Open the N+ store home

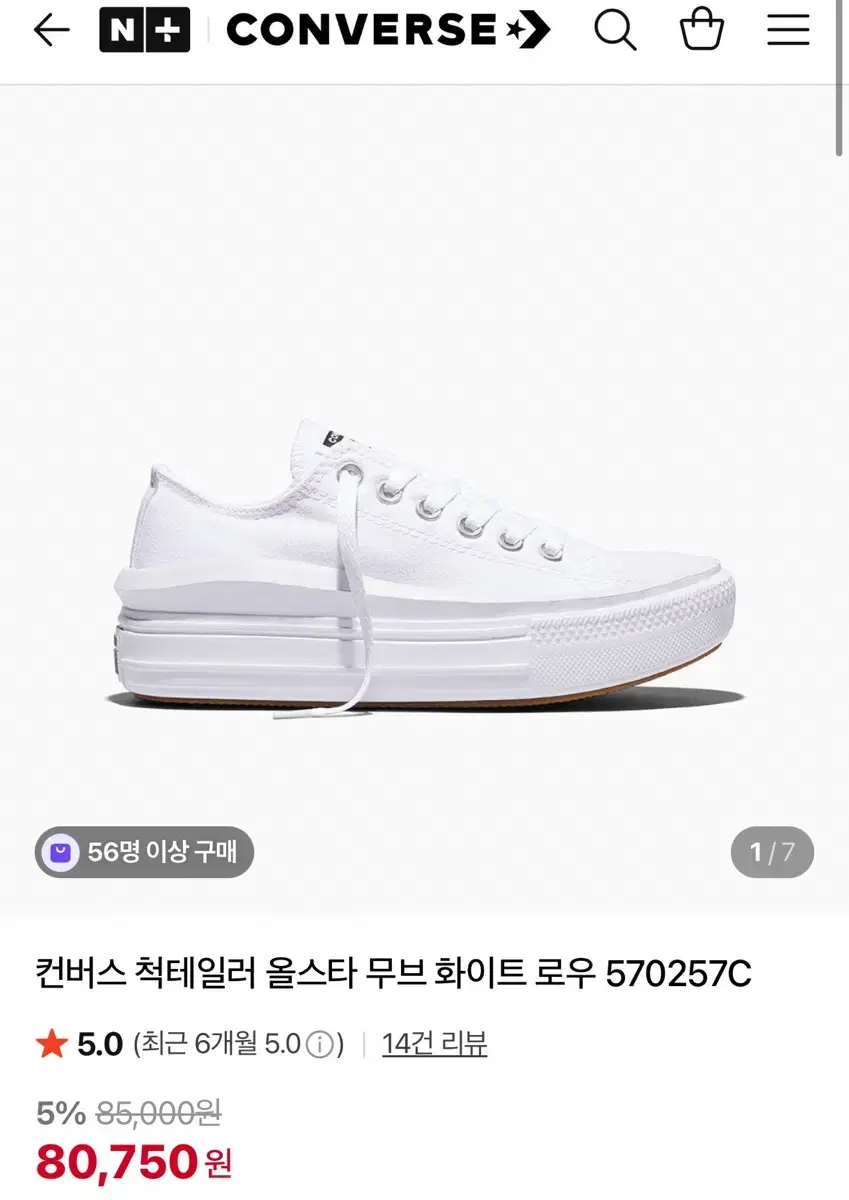click(144, 30)
